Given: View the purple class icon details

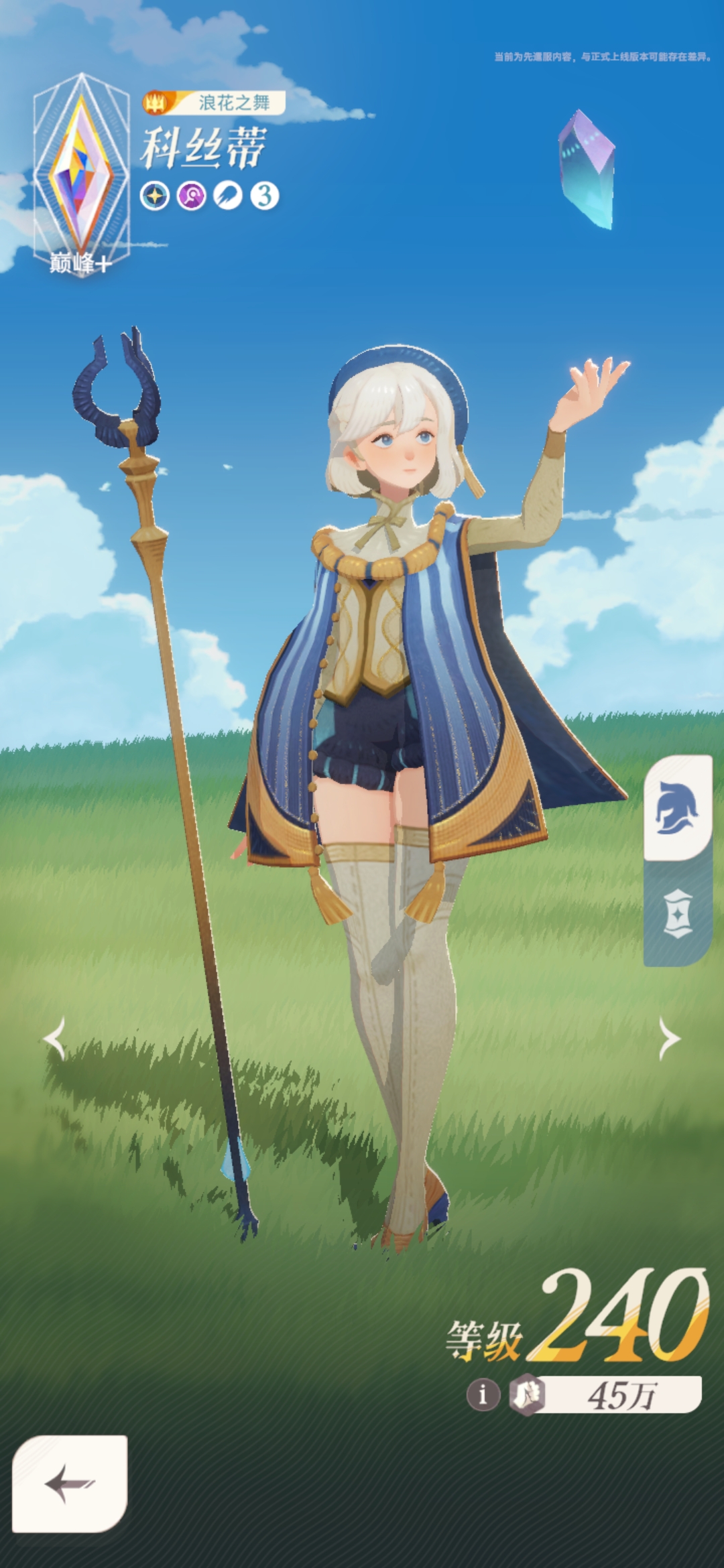Looking at the screenshot, I should click(192, 196).
